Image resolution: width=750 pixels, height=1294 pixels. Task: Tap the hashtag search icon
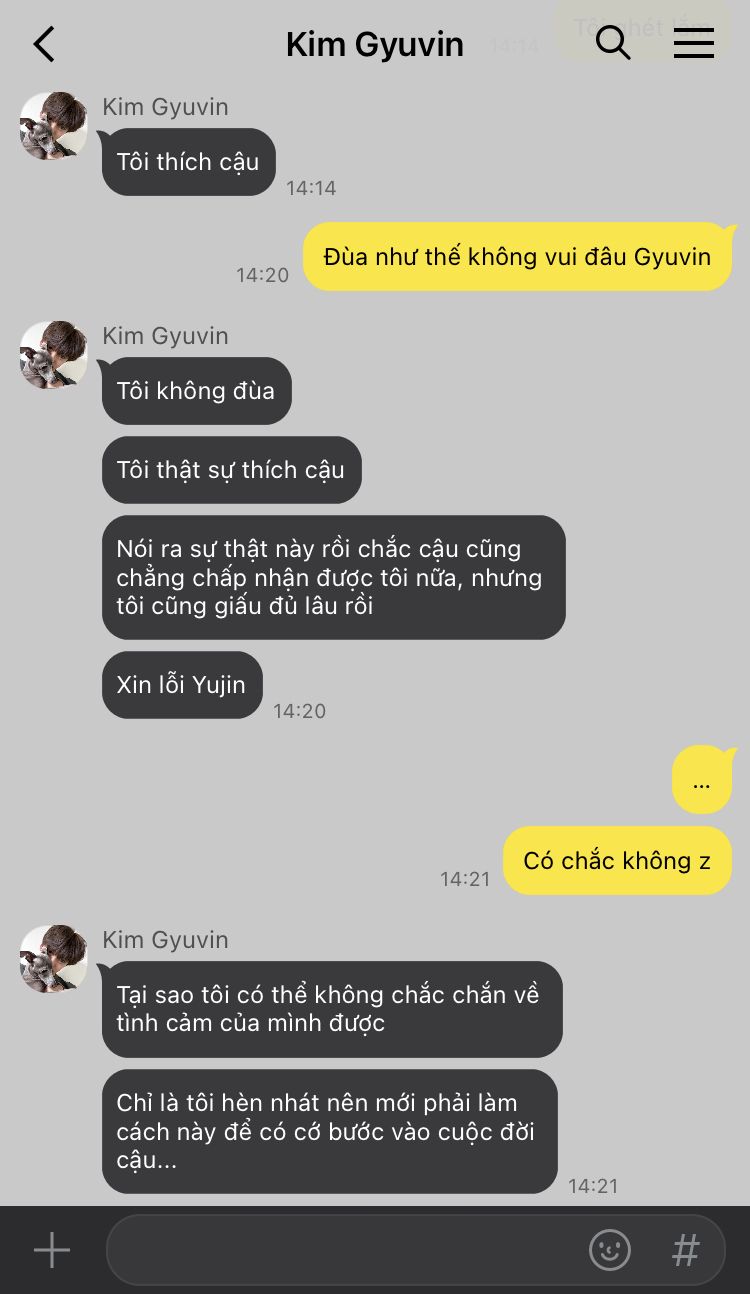coord(685,1250)
